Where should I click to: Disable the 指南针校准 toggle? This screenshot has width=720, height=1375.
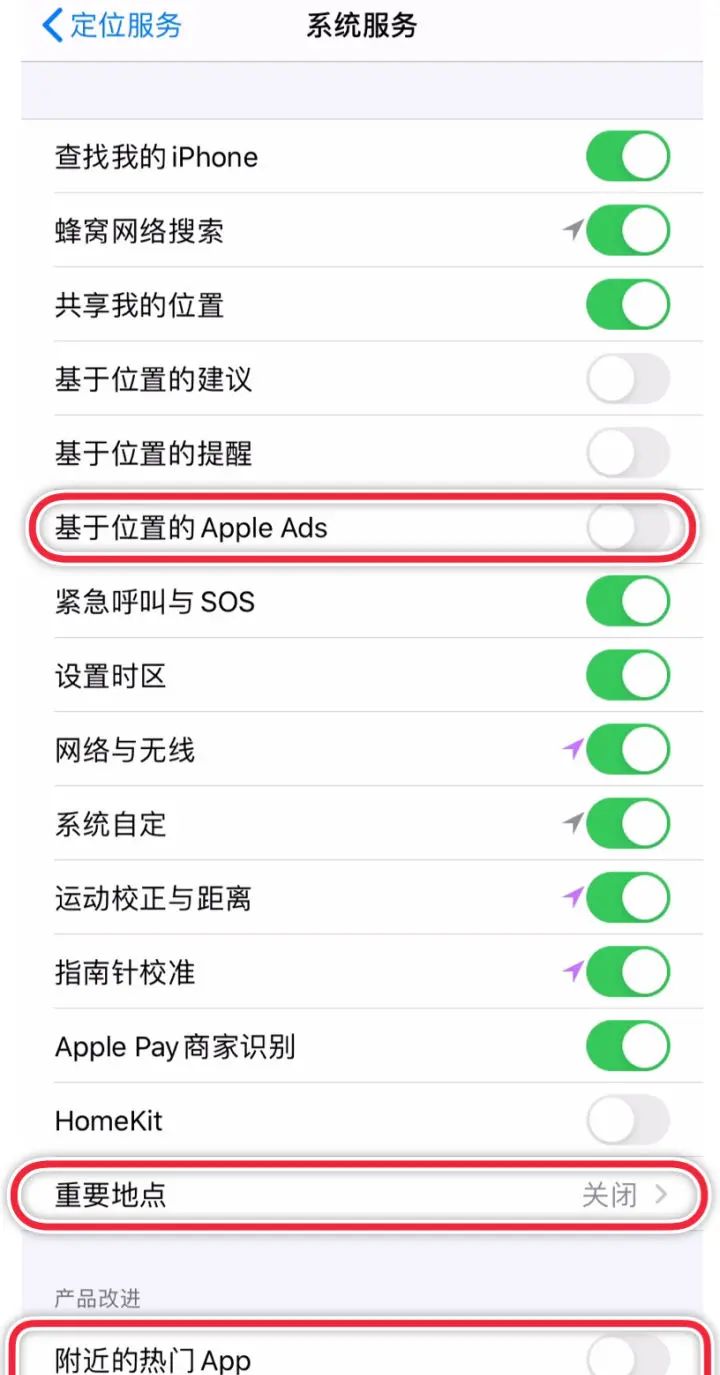coord(628,971)
